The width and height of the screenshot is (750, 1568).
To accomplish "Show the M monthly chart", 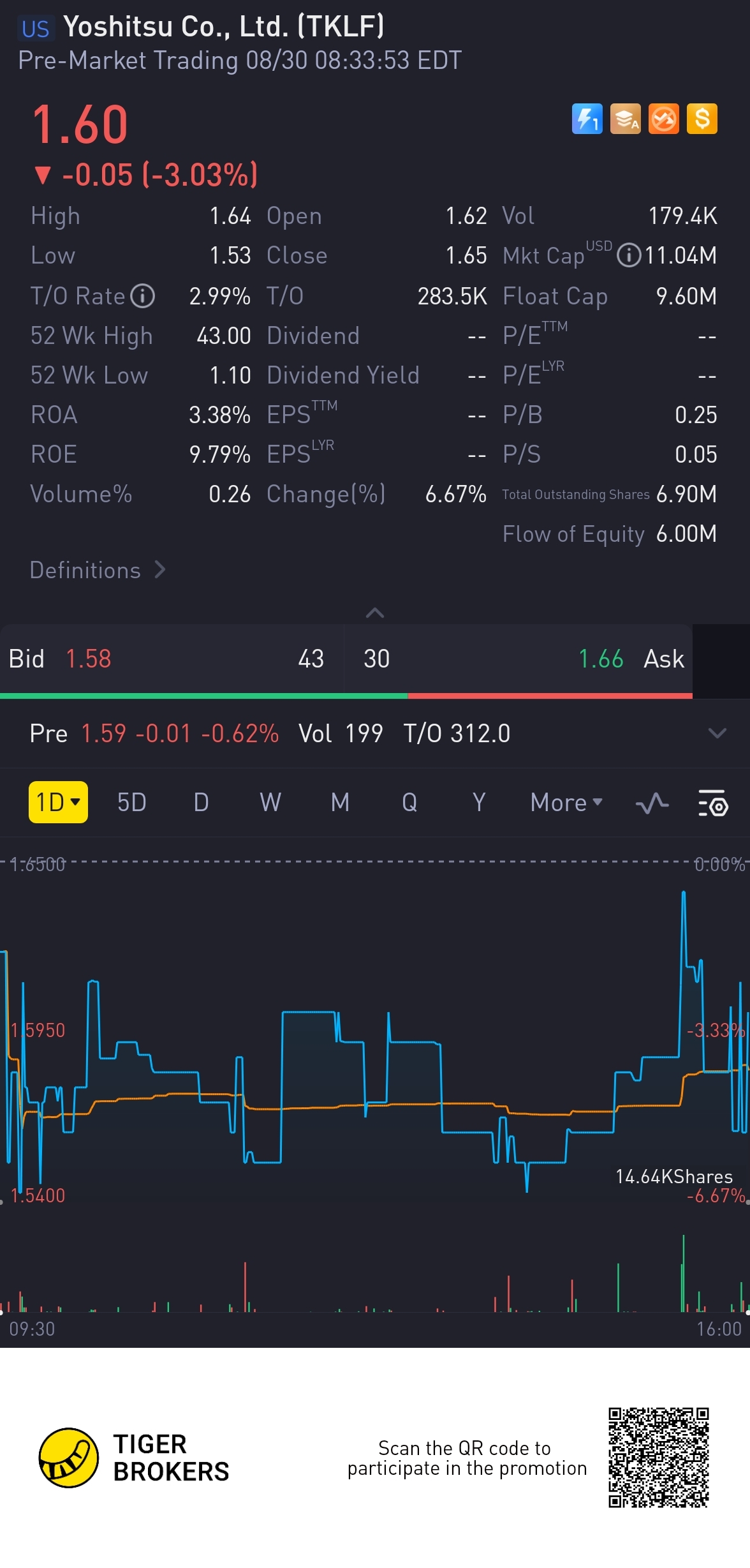I will 340,802.
